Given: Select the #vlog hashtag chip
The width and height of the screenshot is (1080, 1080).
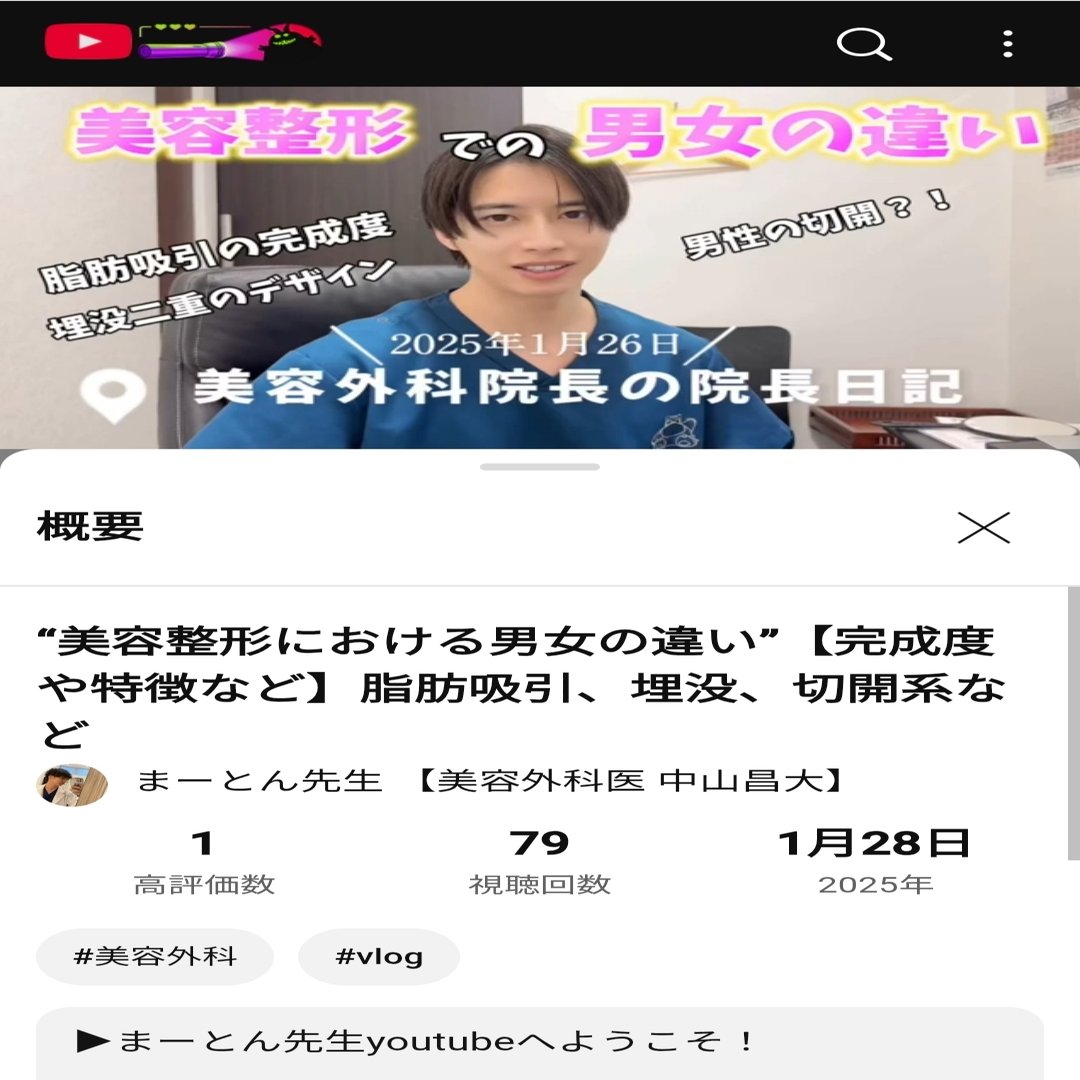Looking at the screenshot, I should pos(379,957).
